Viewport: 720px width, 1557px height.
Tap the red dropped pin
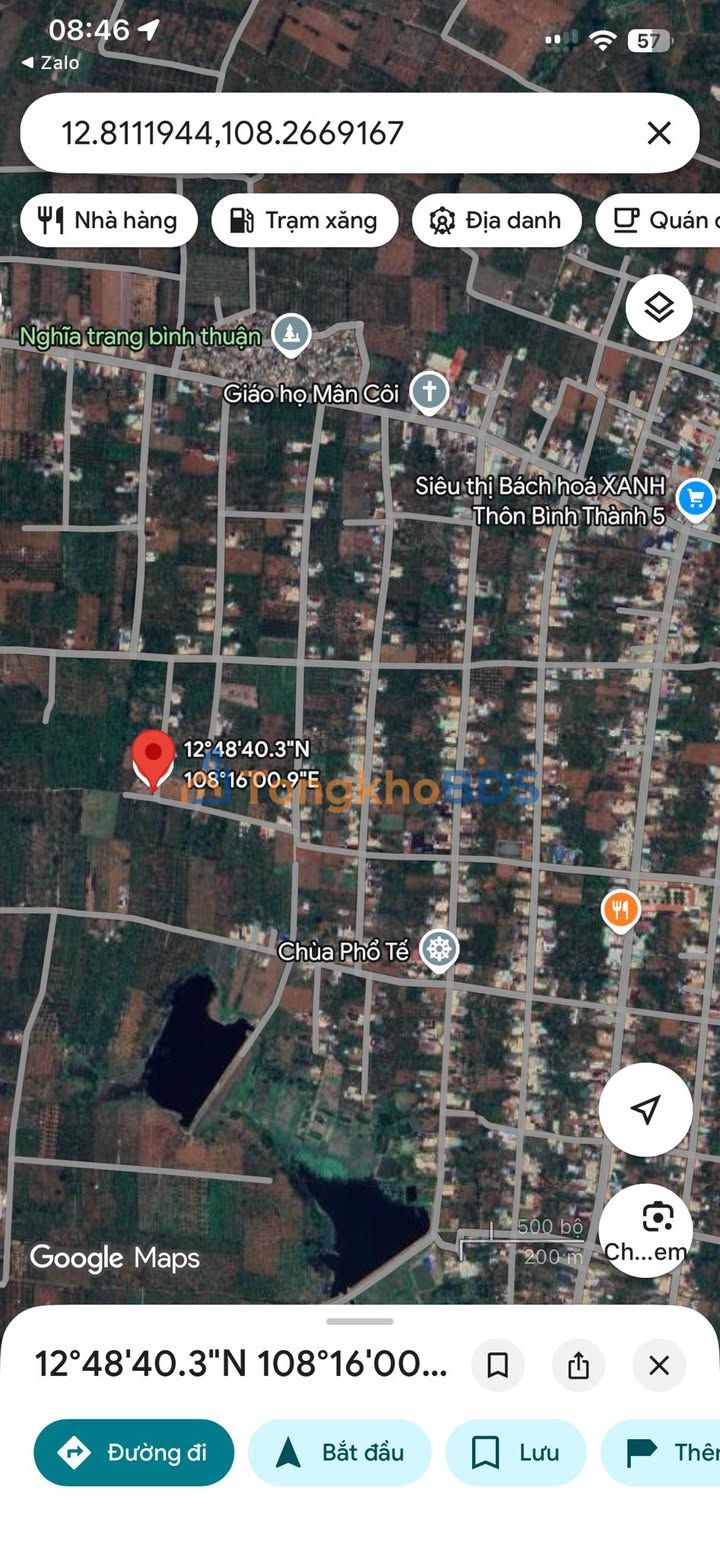(152, 758)
